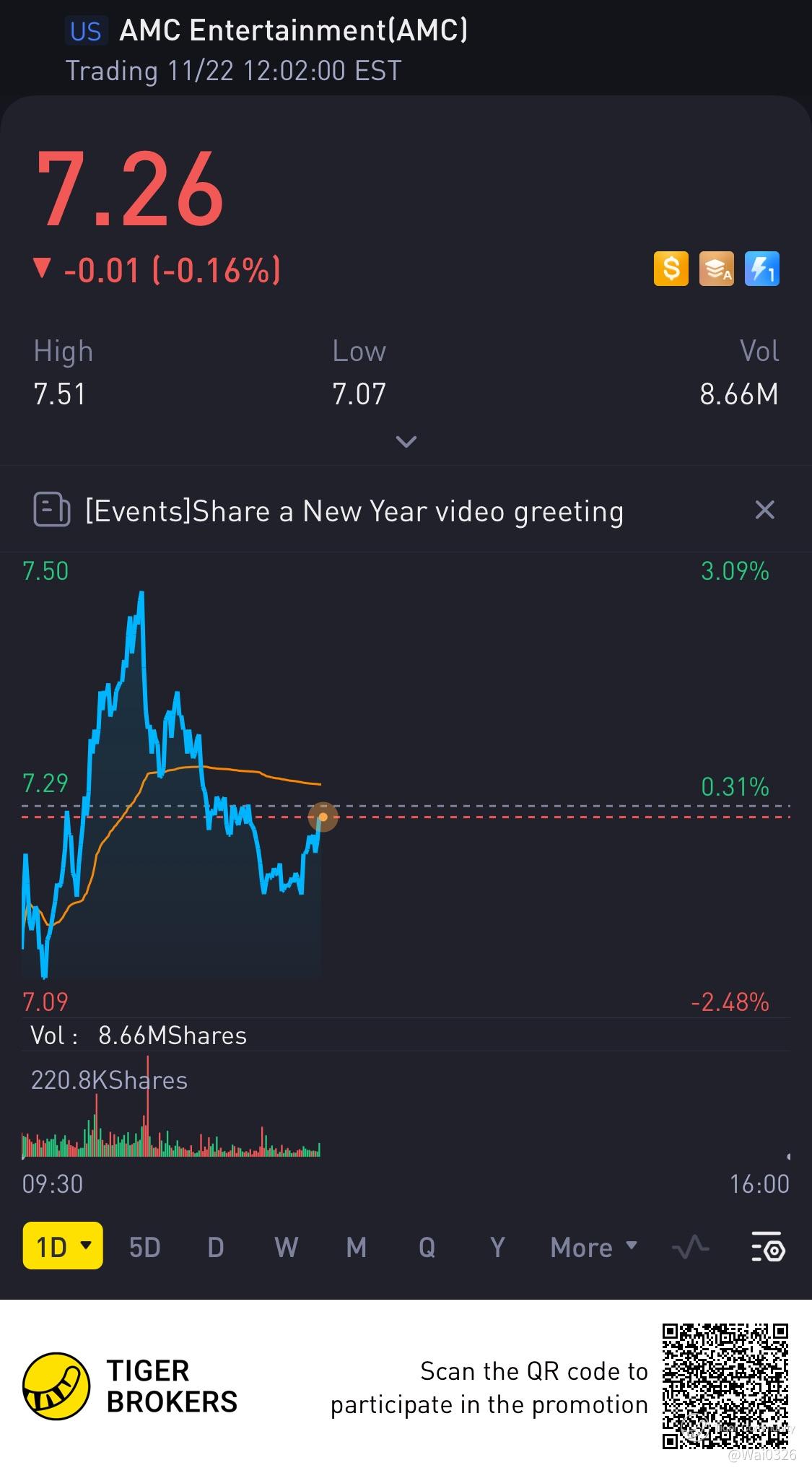Tap the chart indicator line icon

pos(690,1247)
